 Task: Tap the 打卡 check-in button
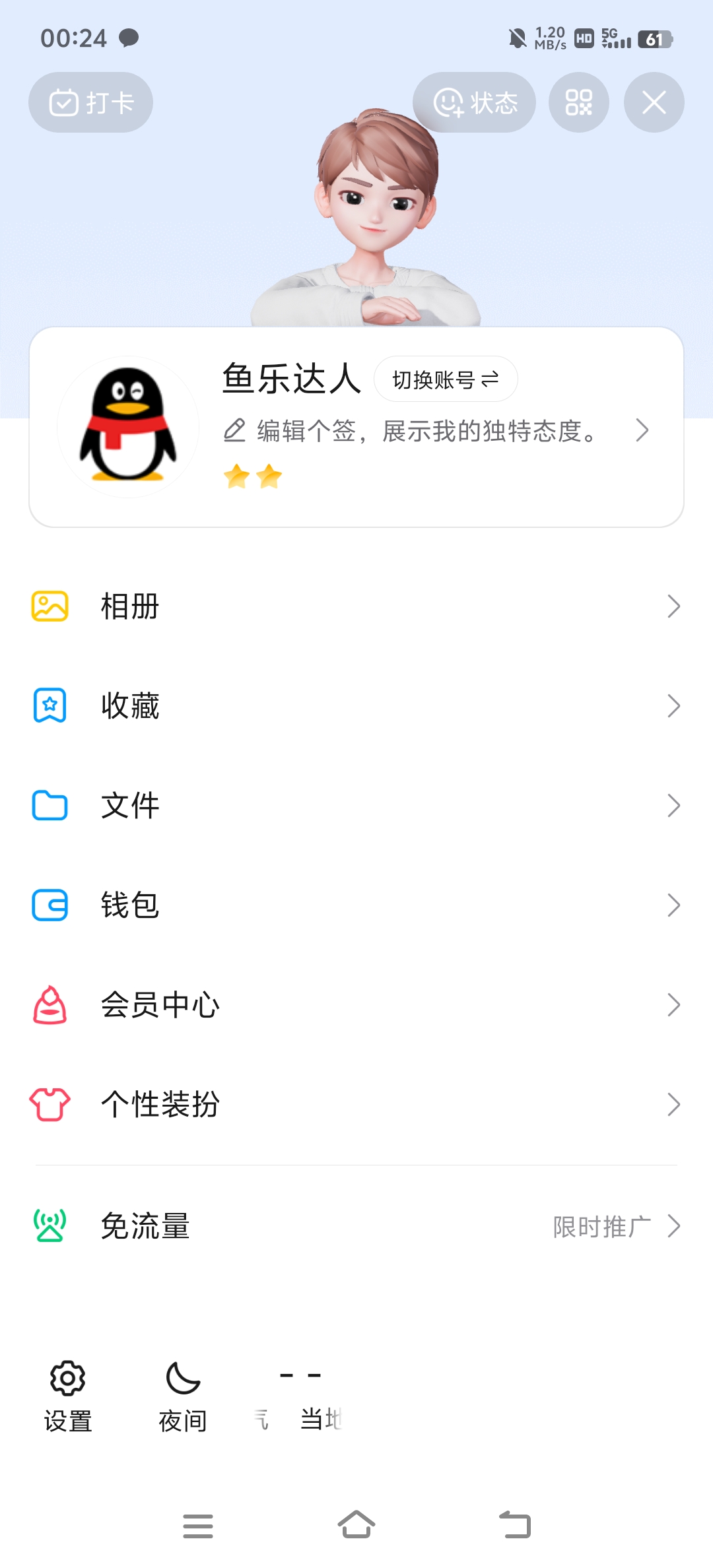[91, 102]
